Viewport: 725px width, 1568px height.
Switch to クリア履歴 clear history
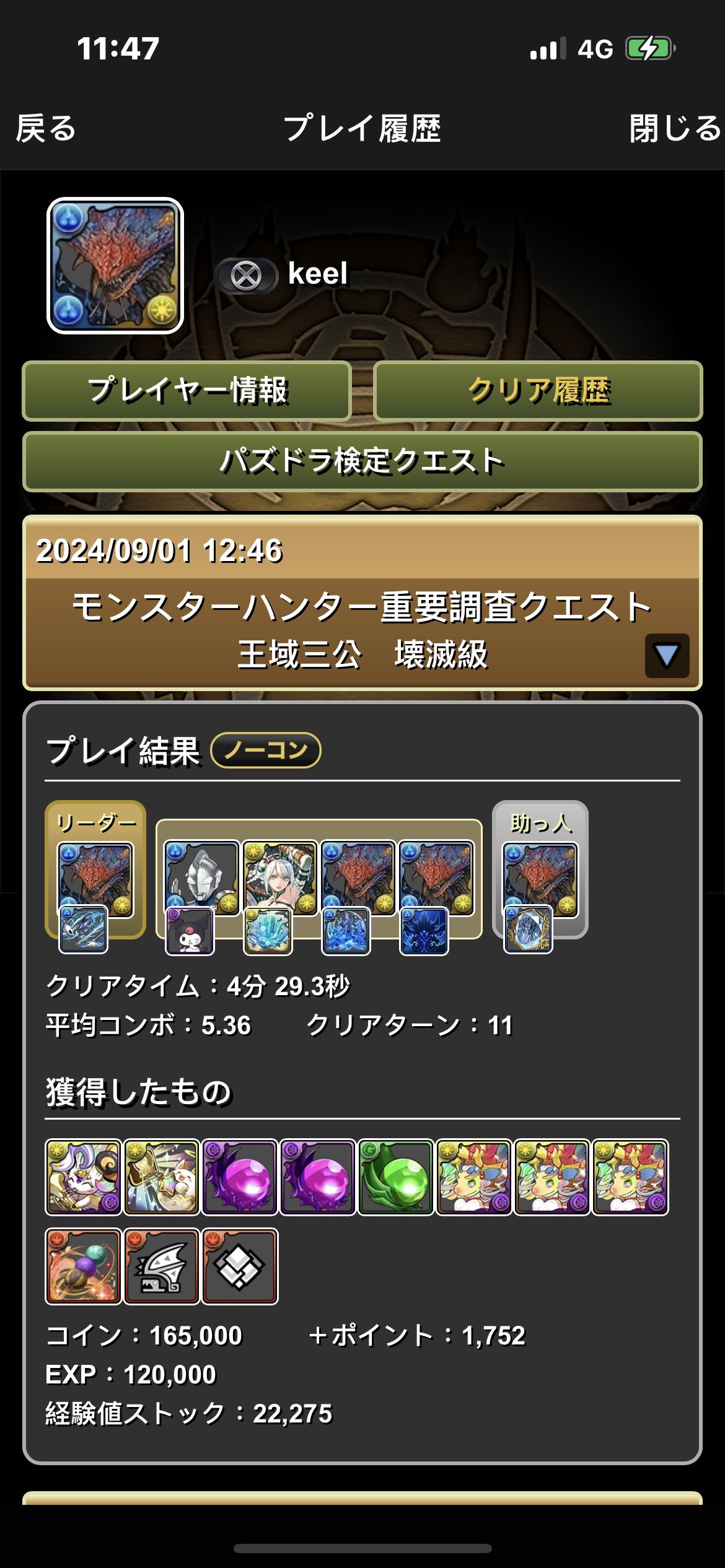(x=538, y=391)
